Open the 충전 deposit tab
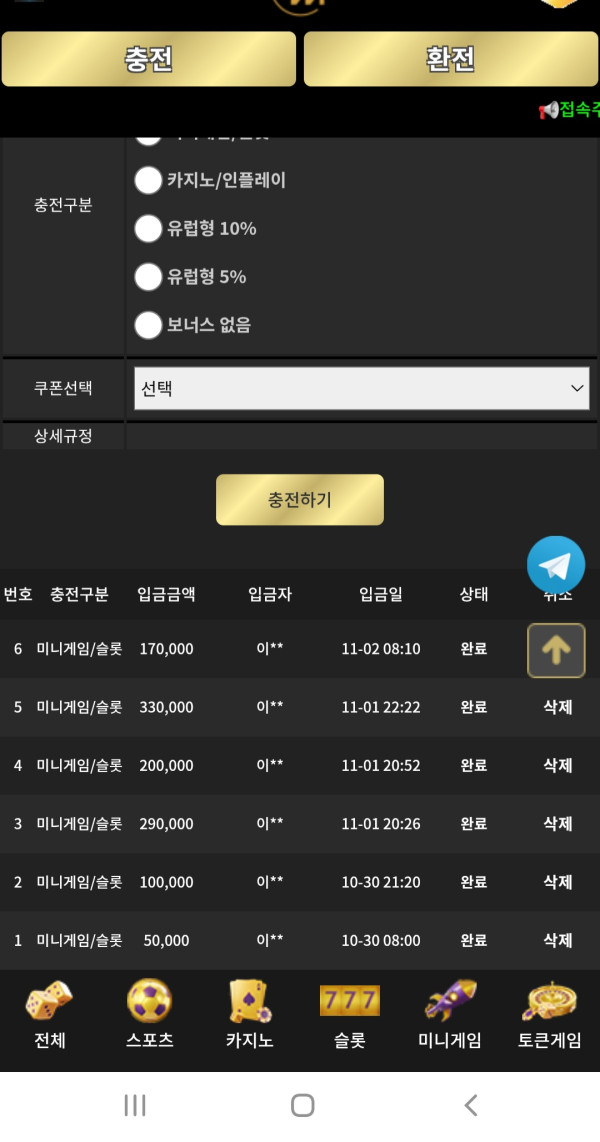 148,59
